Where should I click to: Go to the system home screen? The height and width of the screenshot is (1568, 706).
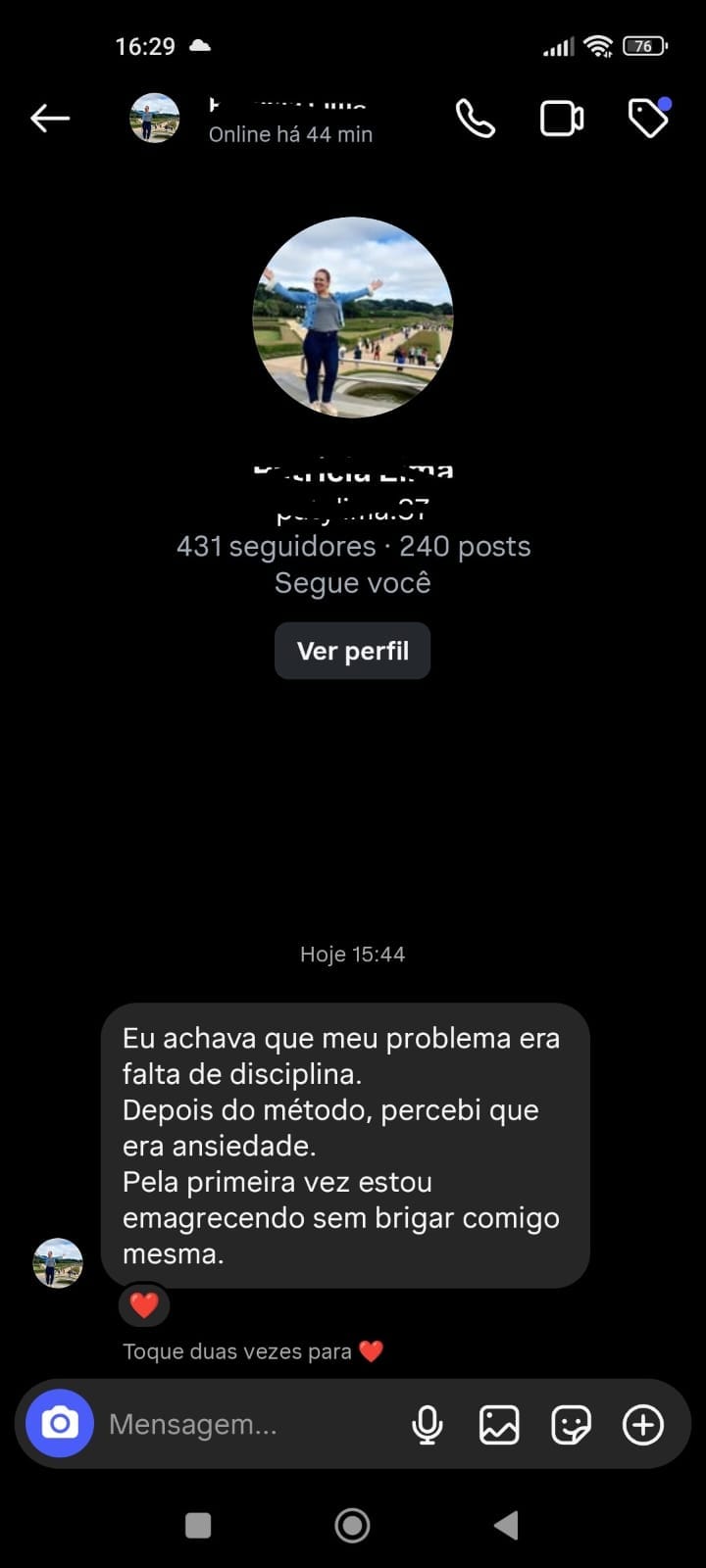(x=352, y=1525)
